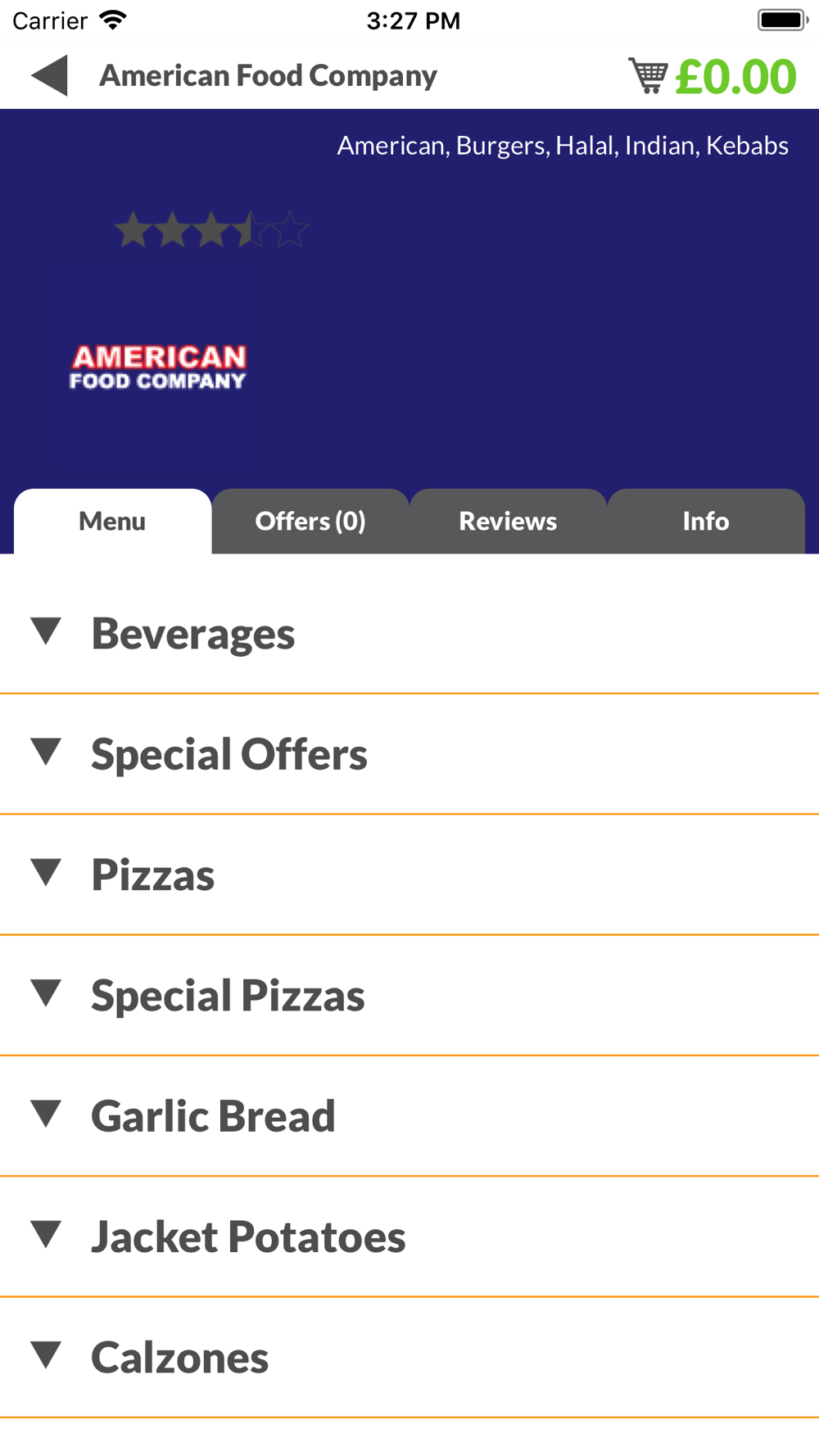
Task: Expand the Beverages category
Action: [192, 633]
